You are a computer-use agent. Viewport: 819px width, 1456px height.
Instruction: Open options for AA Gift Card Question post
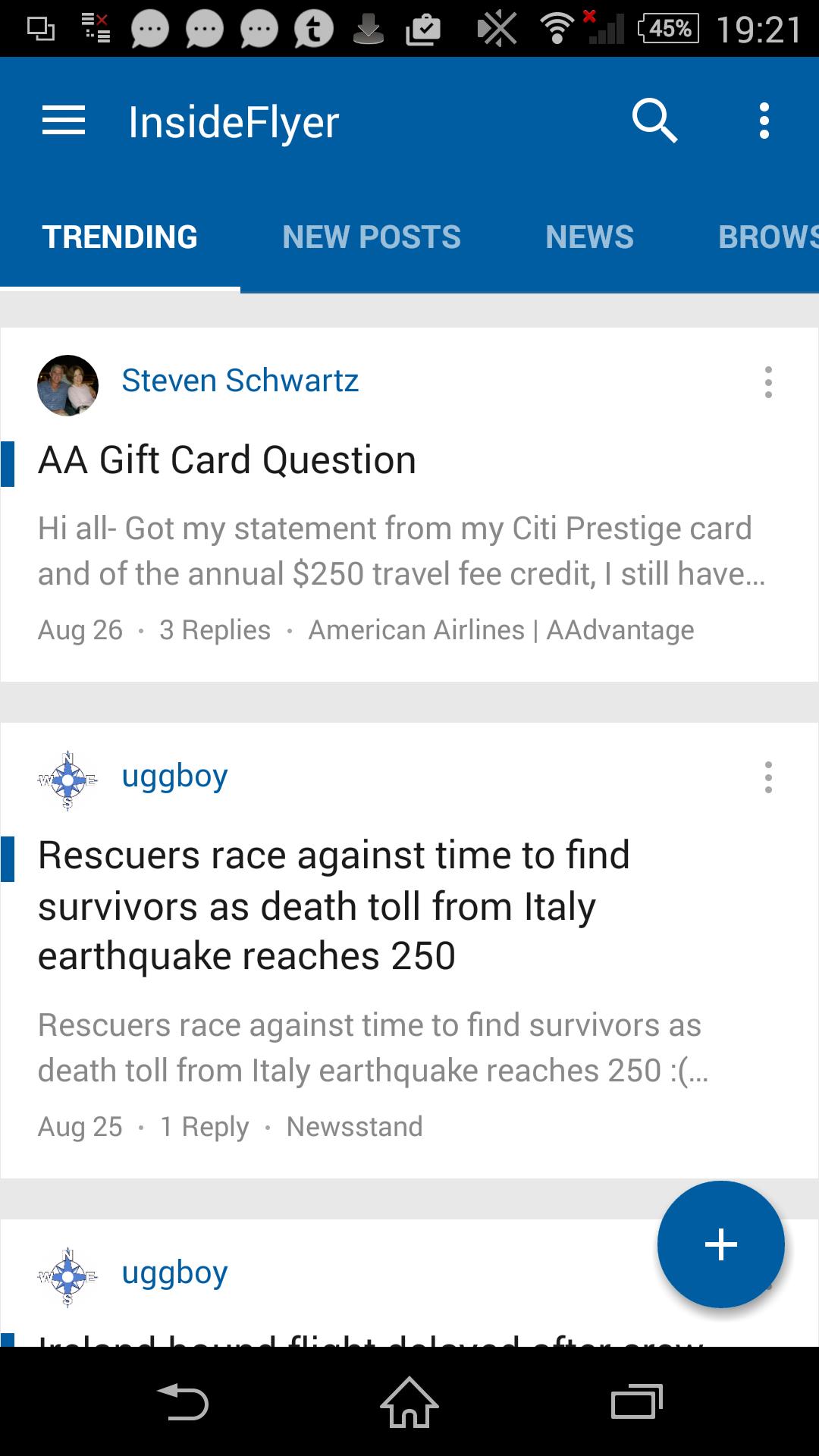(768, 382)
